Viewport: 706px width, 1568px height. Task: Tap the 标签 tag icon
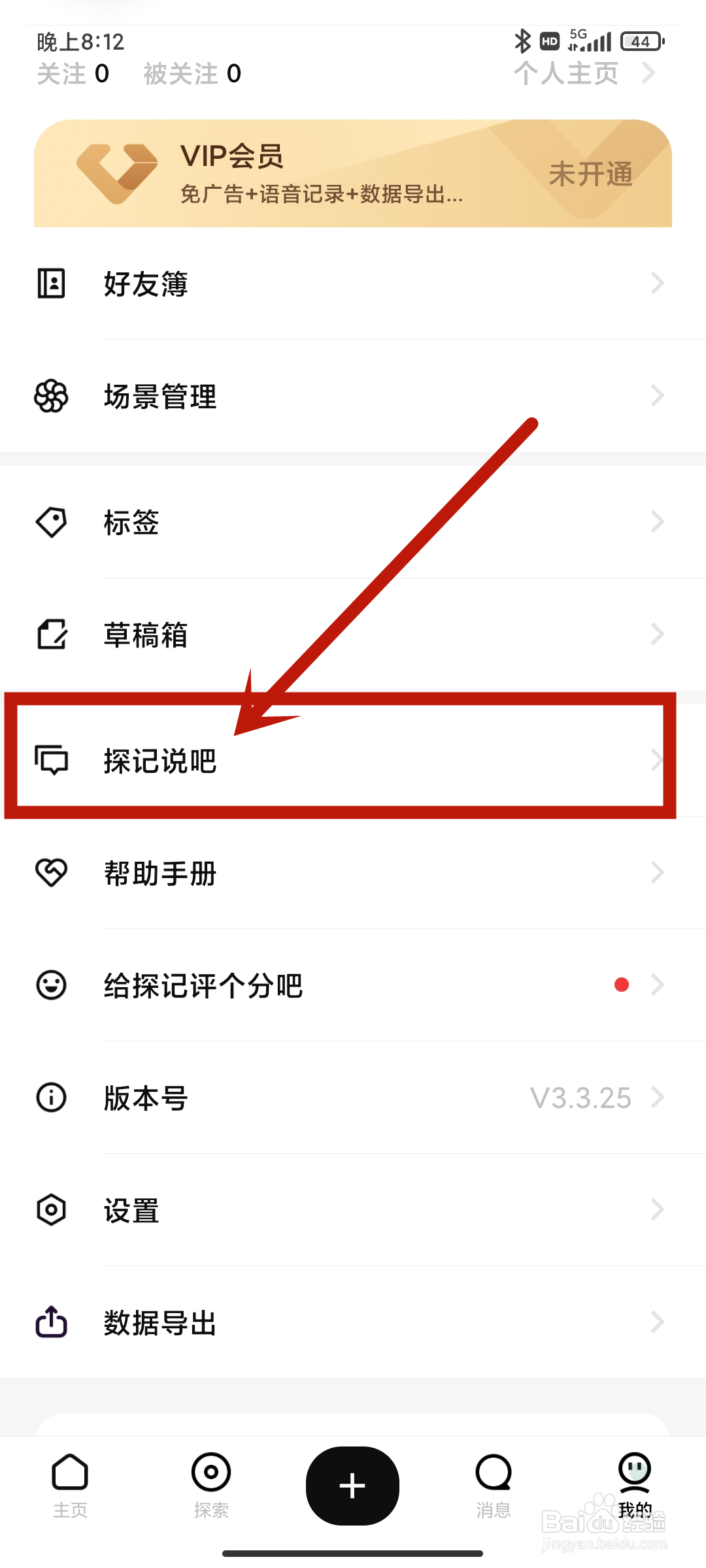(51, 522)
